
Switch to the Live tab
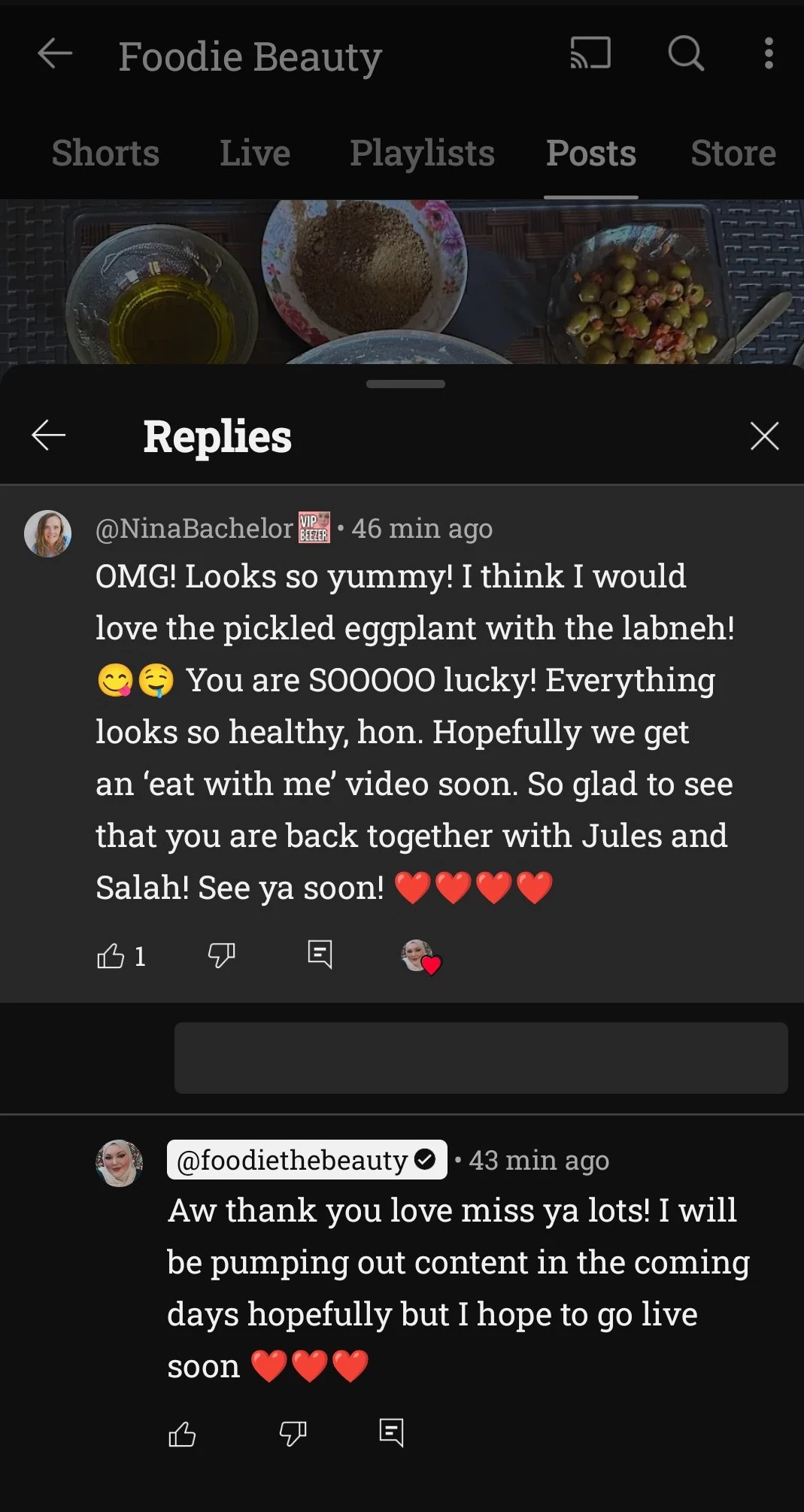click(x=255, y=153)
